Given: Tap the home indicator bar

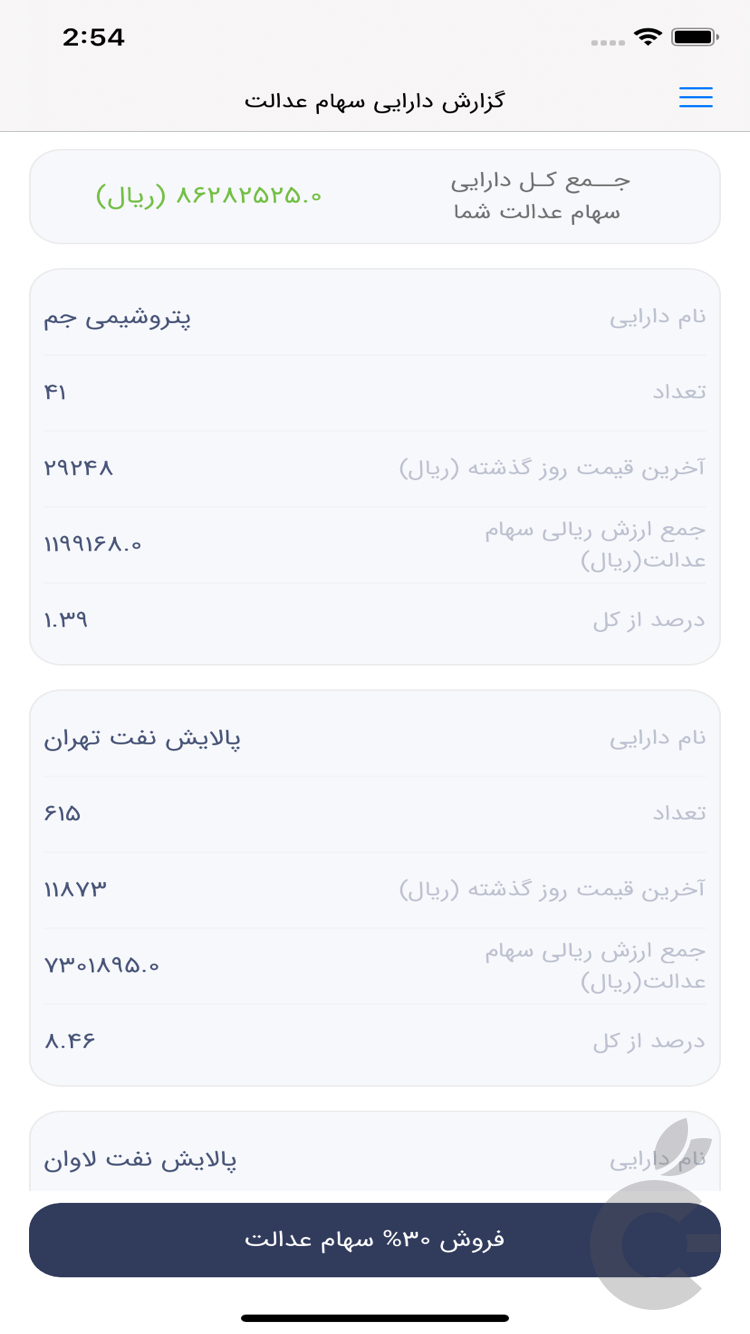Looking at the screenshot, I should click(x=375, y=1316).
